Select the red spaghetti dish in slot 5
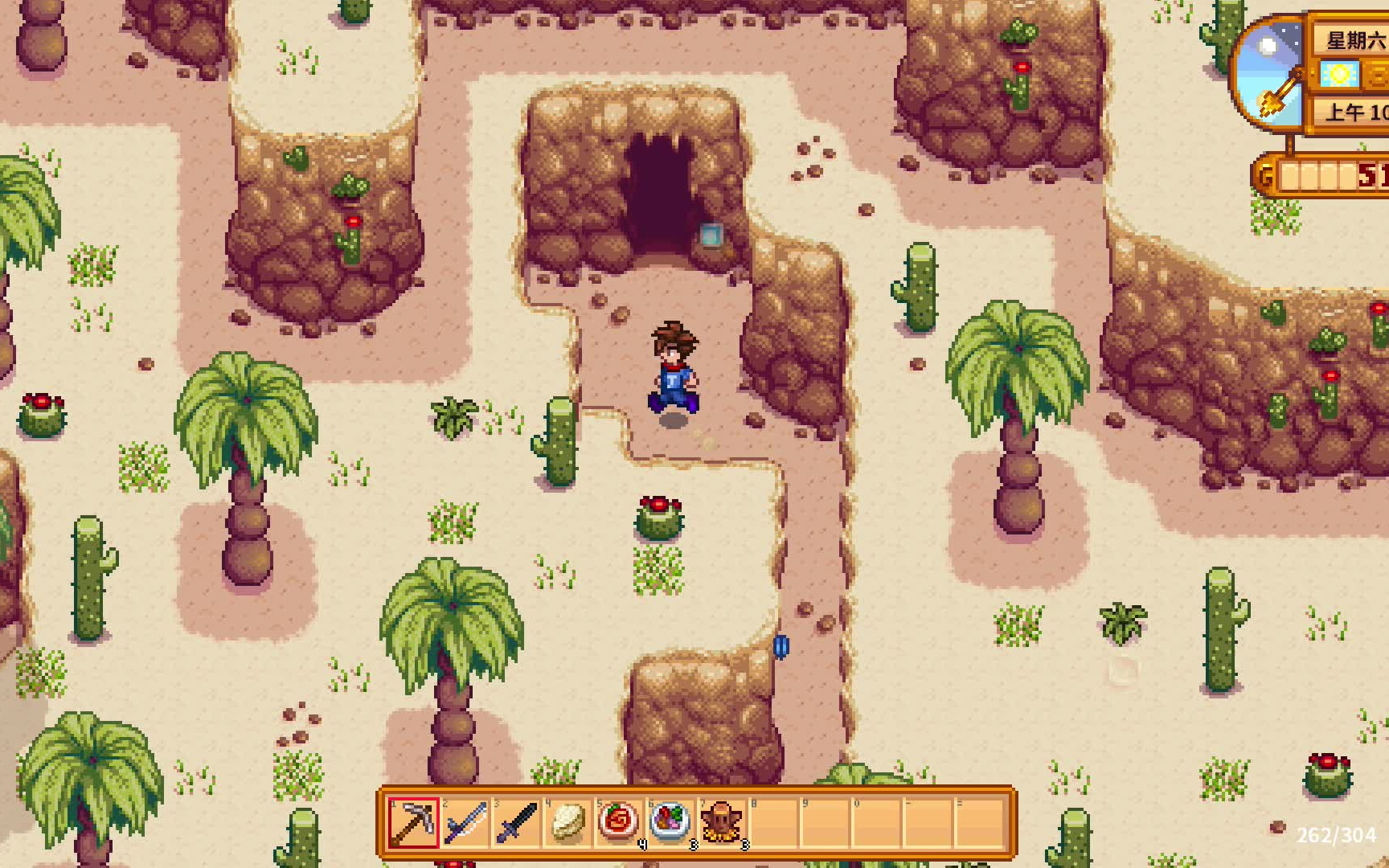This screenshot has width=1389, height=868. pos(620,822)
